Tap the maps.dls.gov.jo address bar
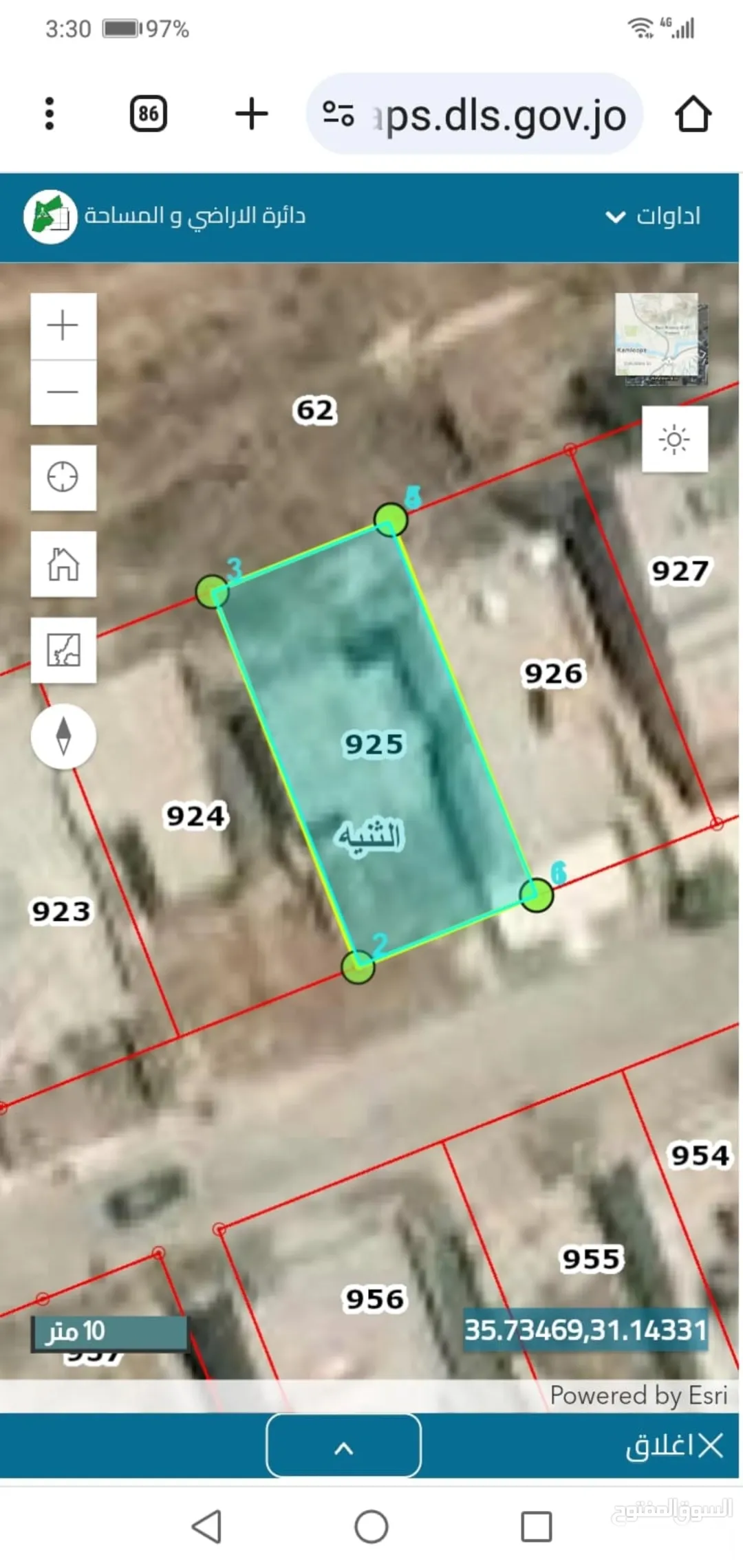 tap(475, 114)
